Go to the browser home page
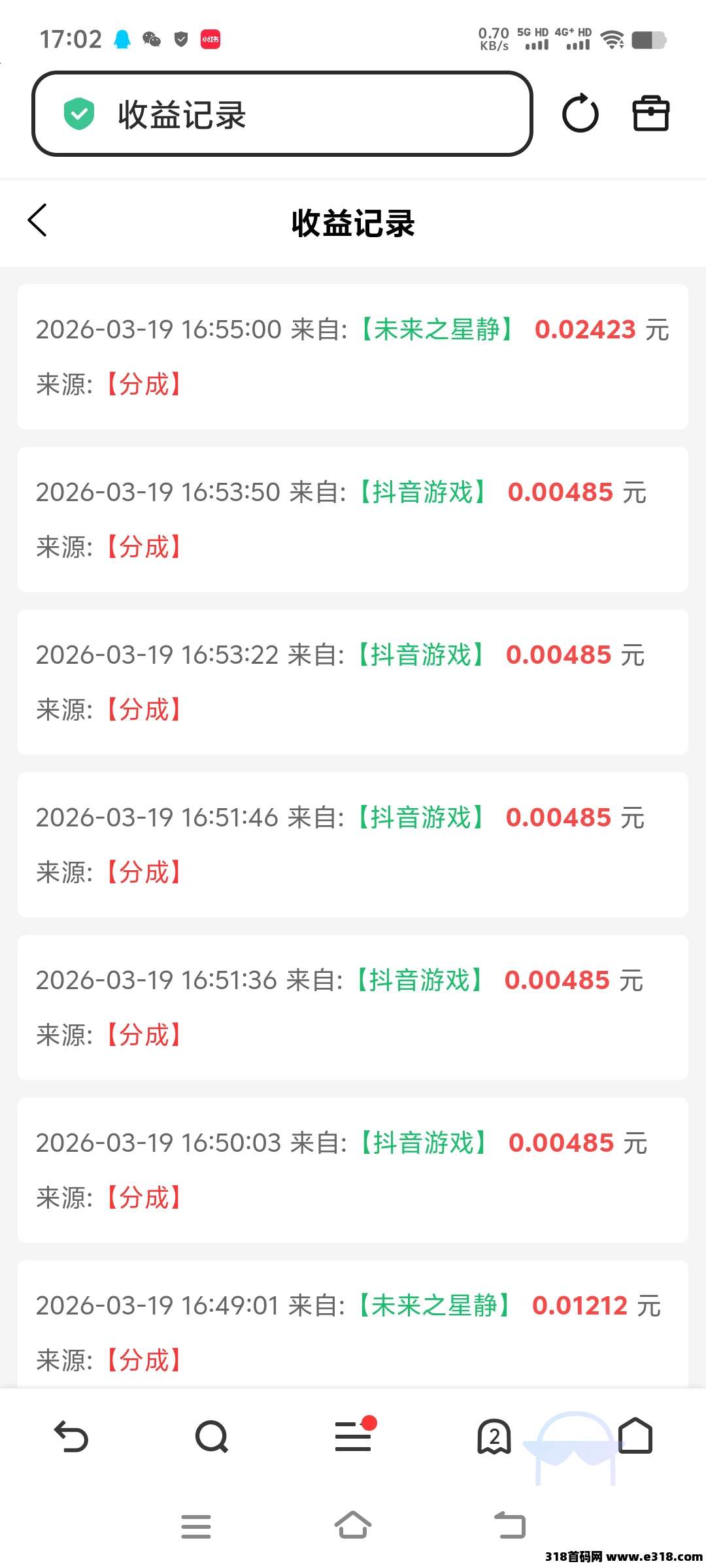Screen dimensions: 706x1568 point(635,1436)
